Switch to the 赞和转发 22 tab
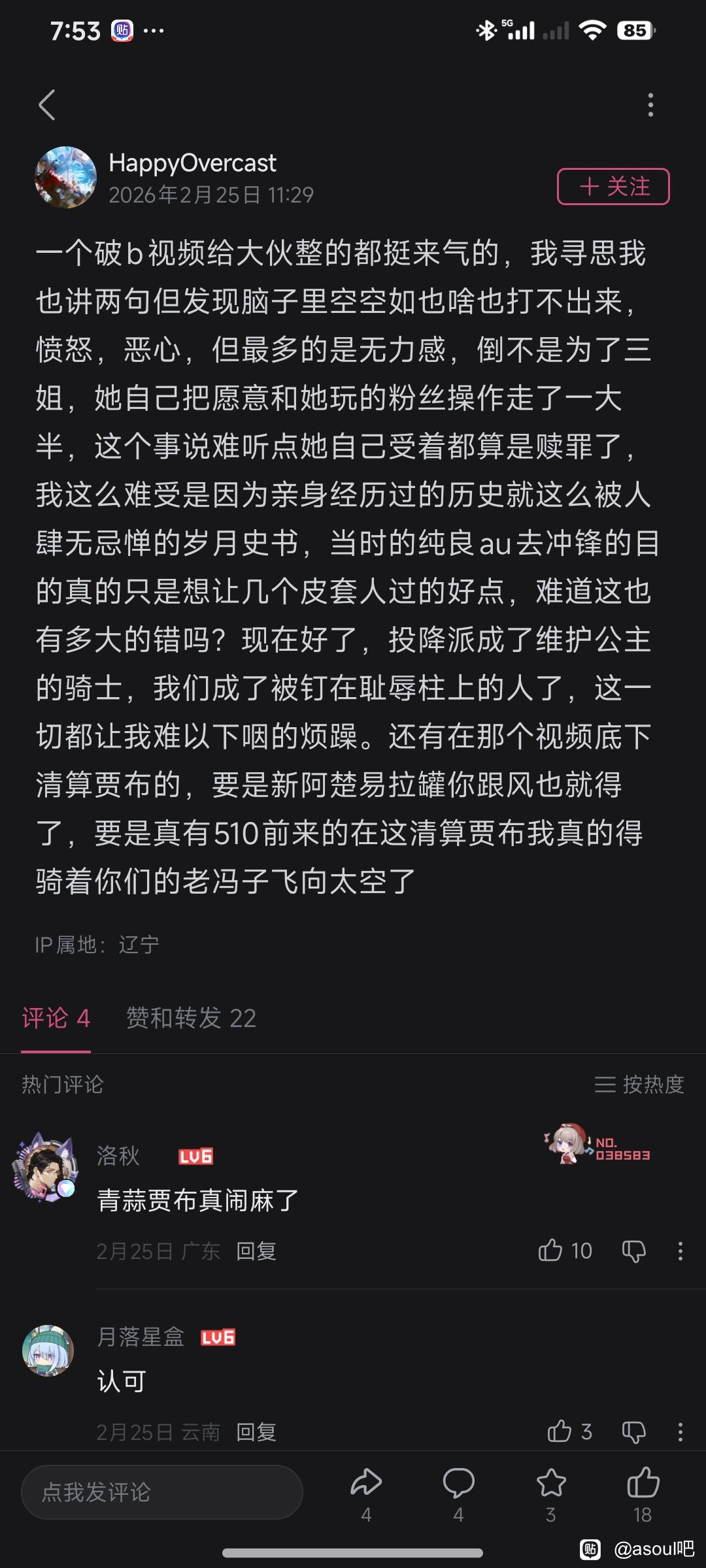Viewport: 706px width, 1568px height. pos(191,1018)
